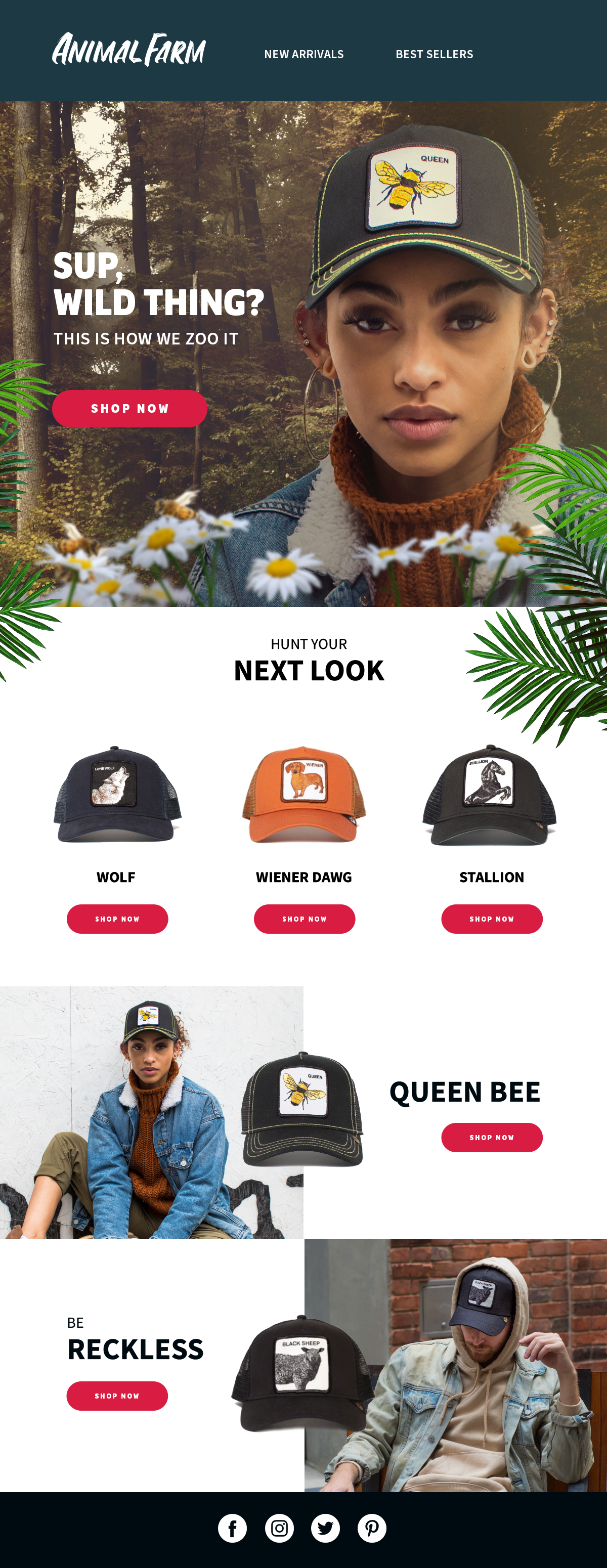Open the orange Wiener Dawg cap image

pyautogui.click(x=304, y=794)
